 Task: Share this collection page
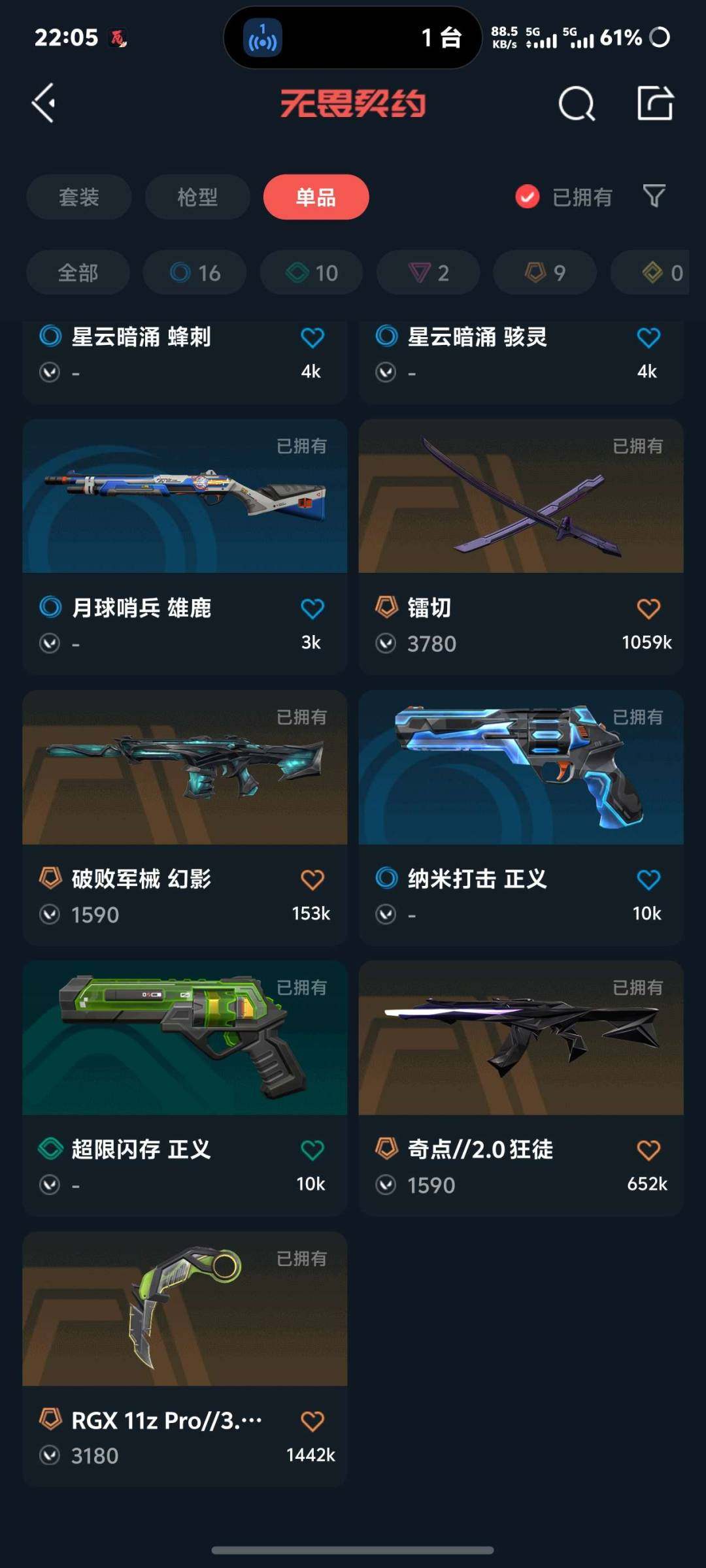(x=655, y=103)
